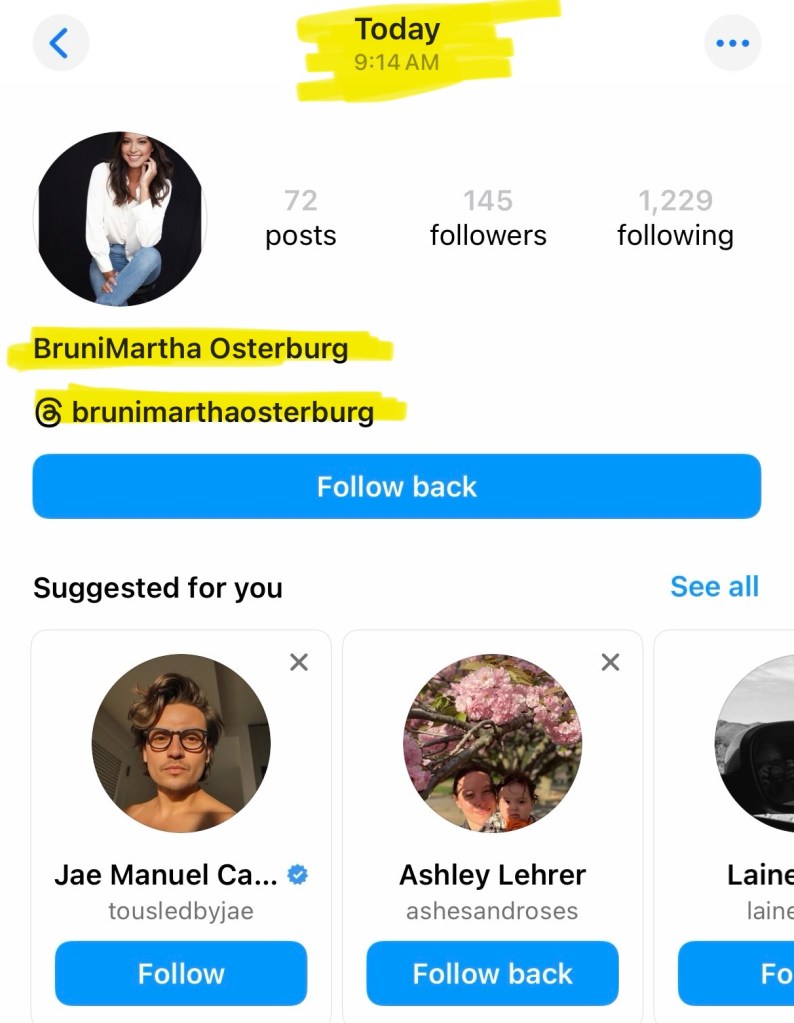The image size is (794, 1023).
Task: Go back using the top-left arrow
Action: [x=60, y=44]
